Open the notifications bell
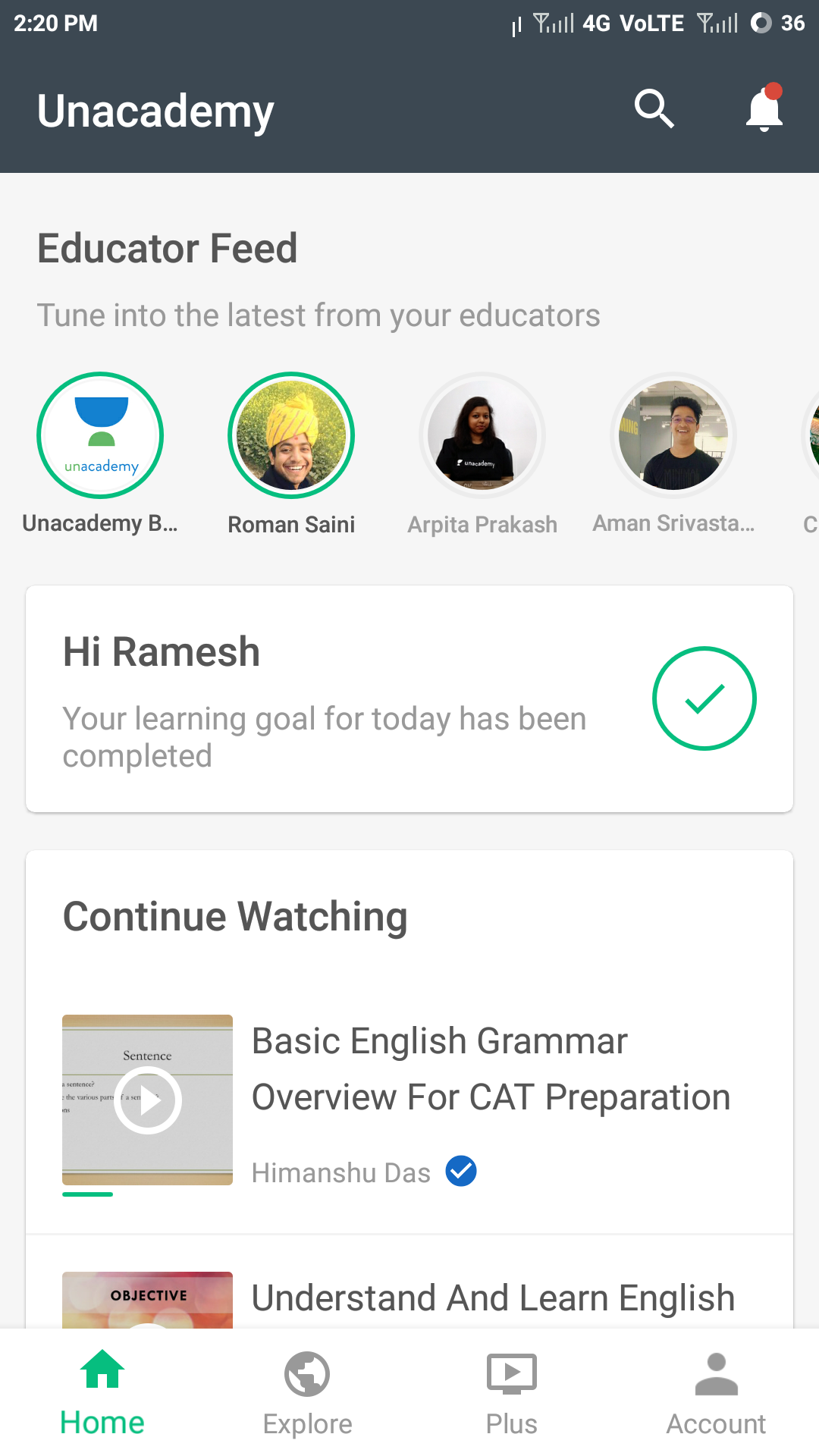The width and height of the screenshot is (819, 1456). click(764, 109)
